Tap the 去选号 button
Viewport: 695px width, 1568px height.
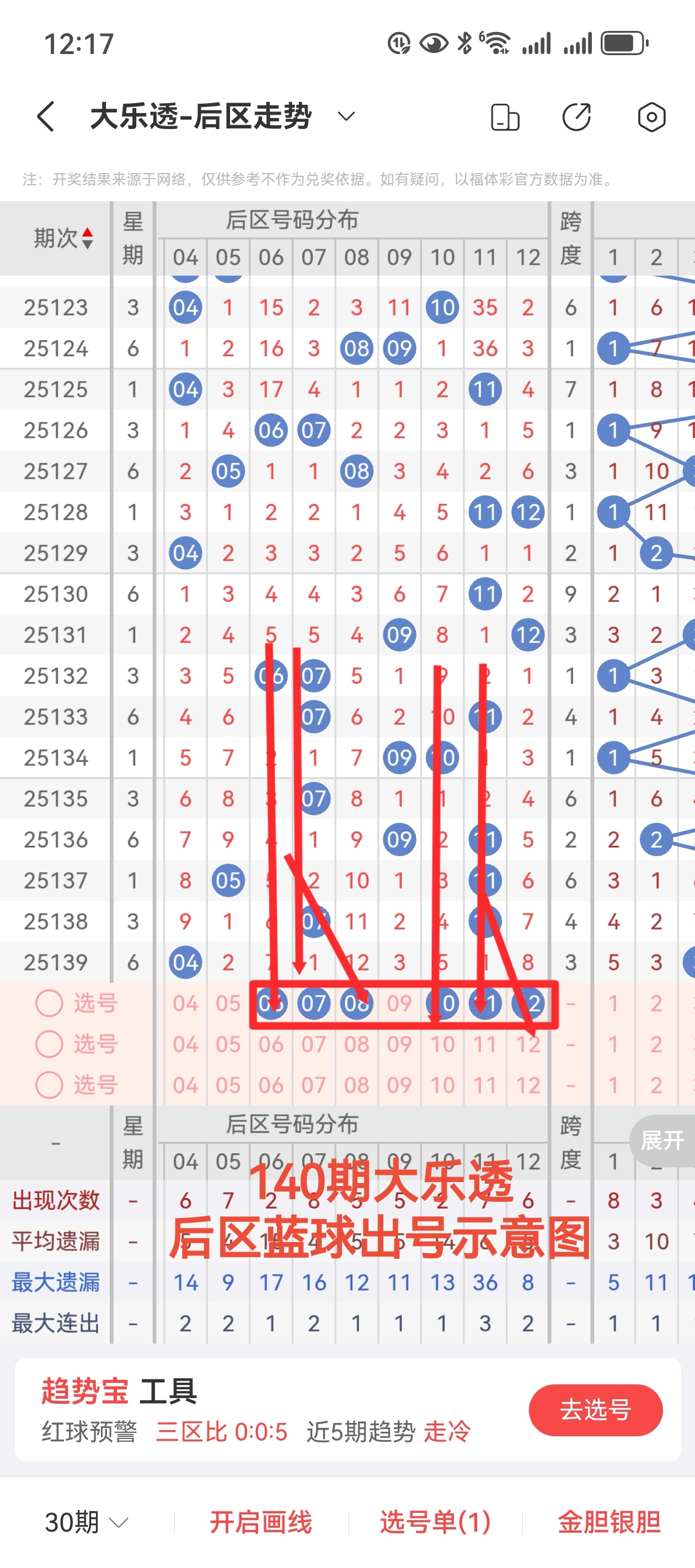[x=595, y=1410]
